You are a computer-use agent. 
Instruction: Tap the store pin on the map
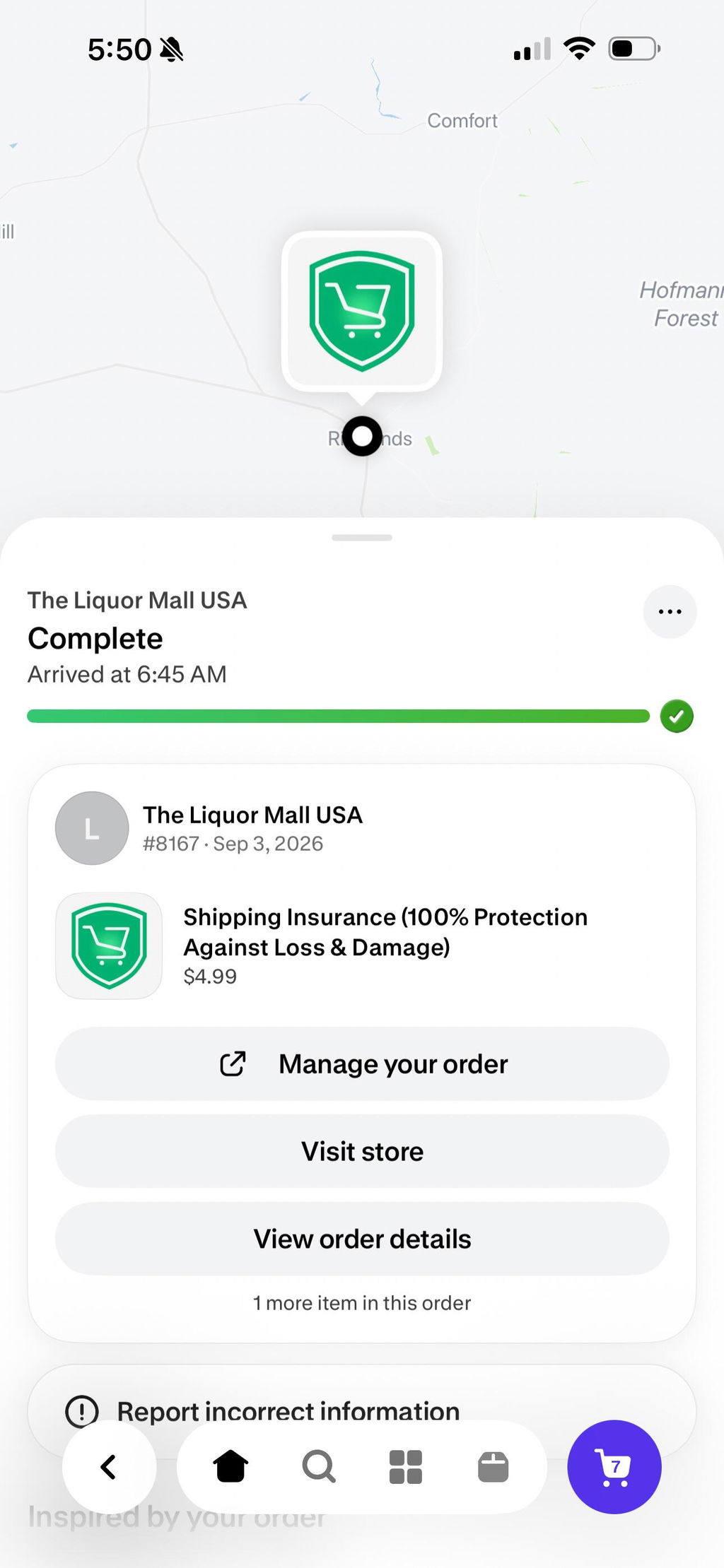point(362,311)
